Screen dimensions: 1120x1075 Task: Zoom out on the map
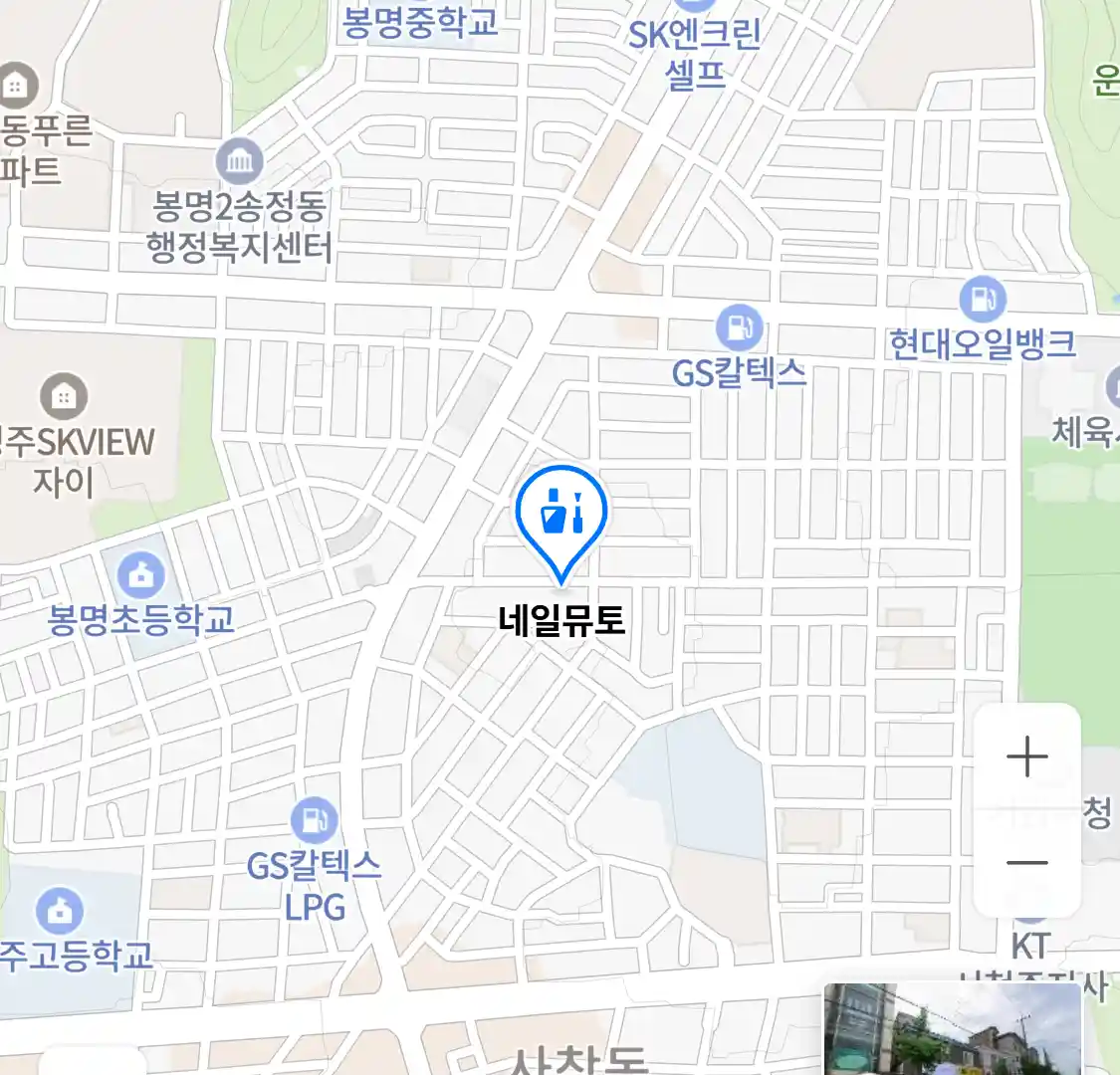coord(1026,863)
